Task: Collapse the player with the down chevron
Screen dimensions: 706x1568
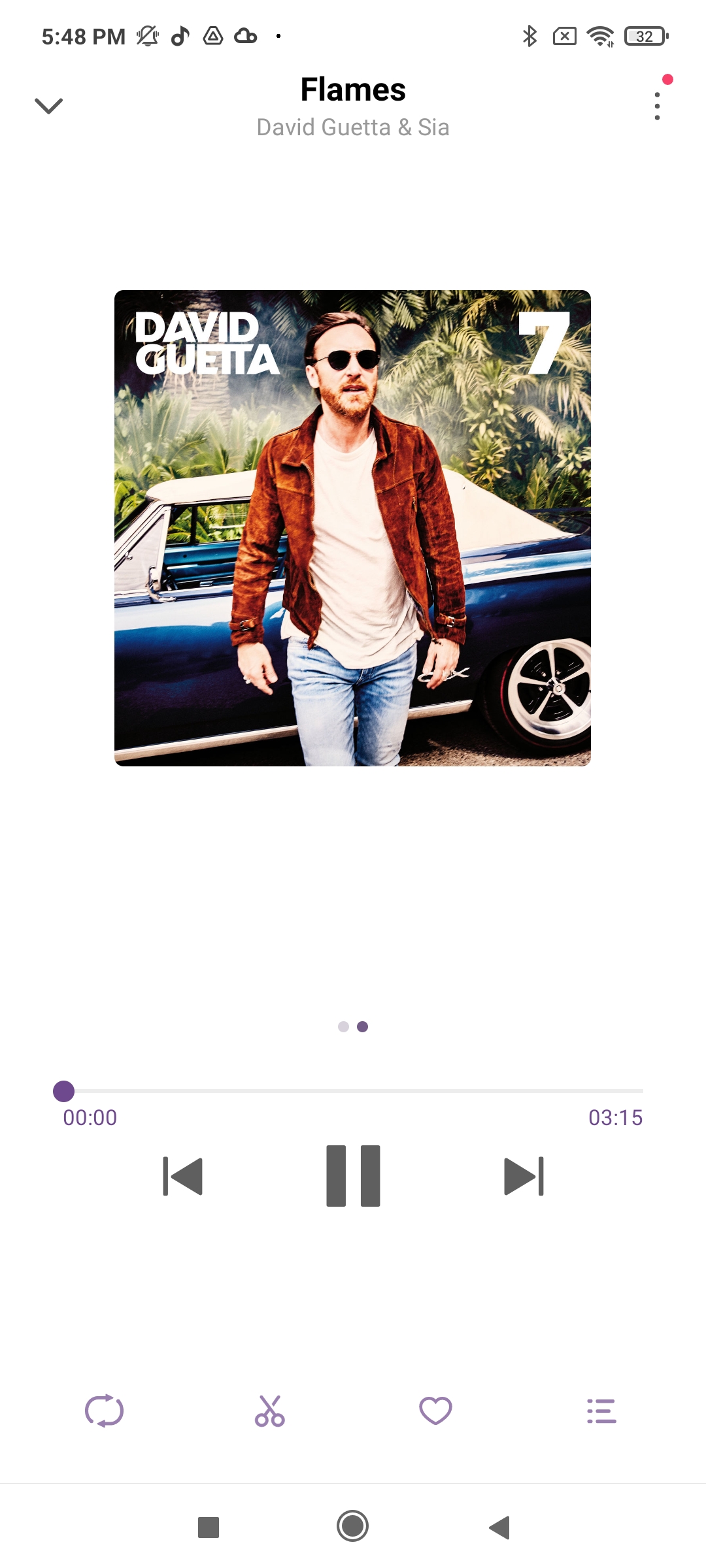Action: tap(48, 106)
